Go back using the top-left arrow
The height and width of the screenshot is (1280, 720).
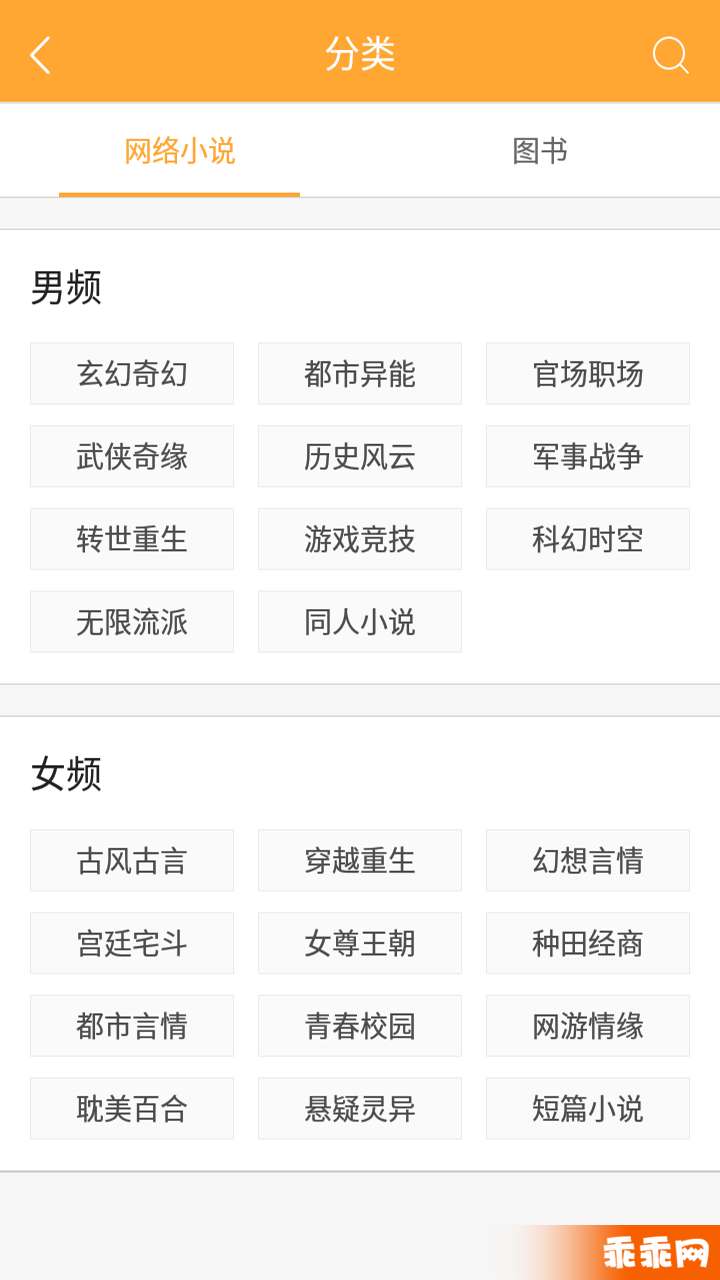click(40, 55)
